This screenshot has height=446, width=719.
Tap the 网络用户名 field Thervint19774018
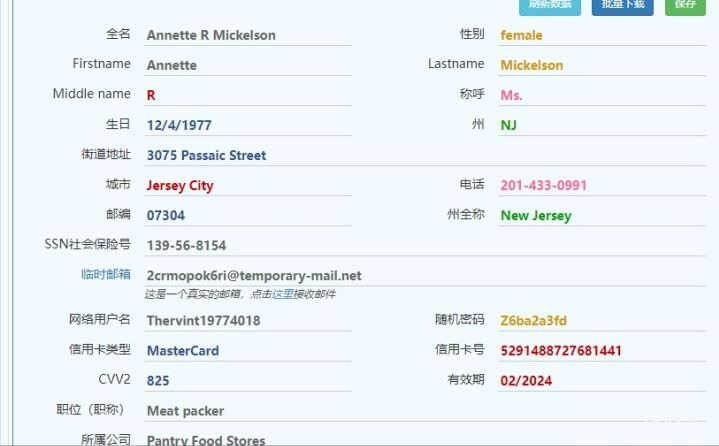coord(248,321)
